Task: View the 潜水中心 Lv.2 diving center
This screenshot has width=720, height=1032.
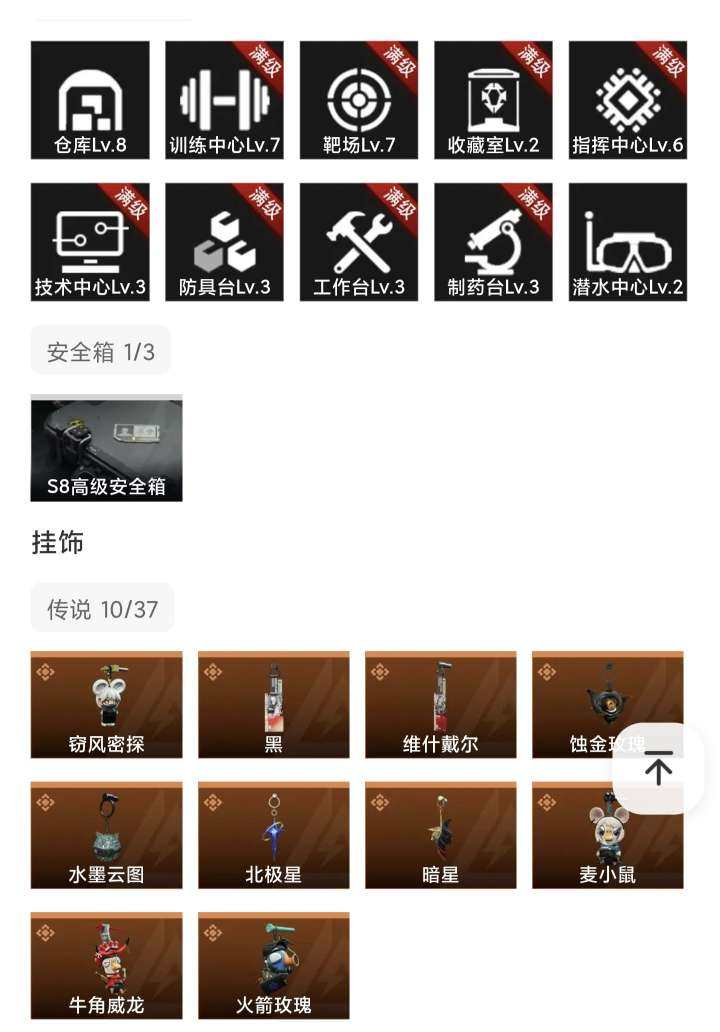Action: pos(627,240)
